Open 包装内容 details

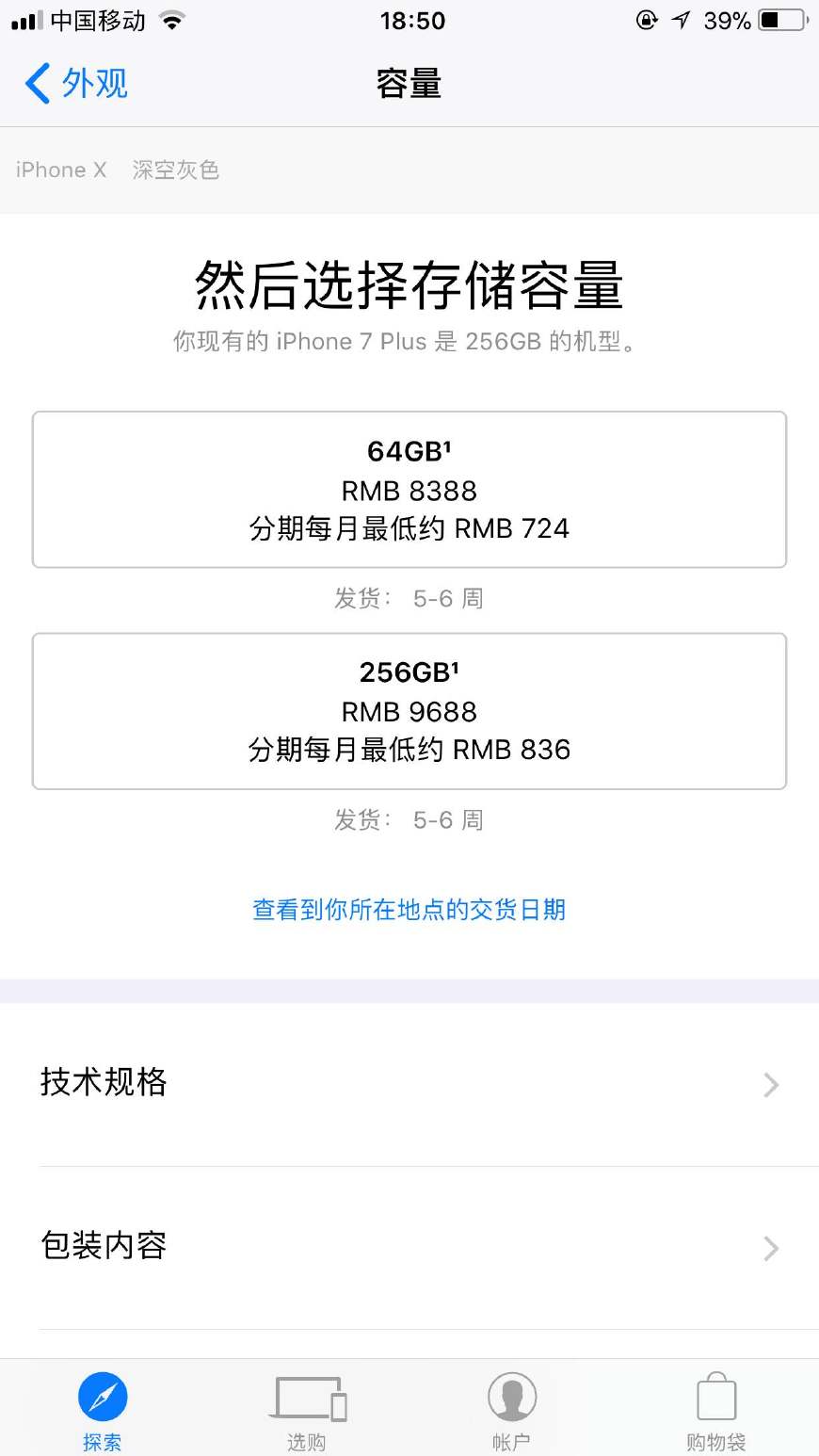(x=409, y=1248)
